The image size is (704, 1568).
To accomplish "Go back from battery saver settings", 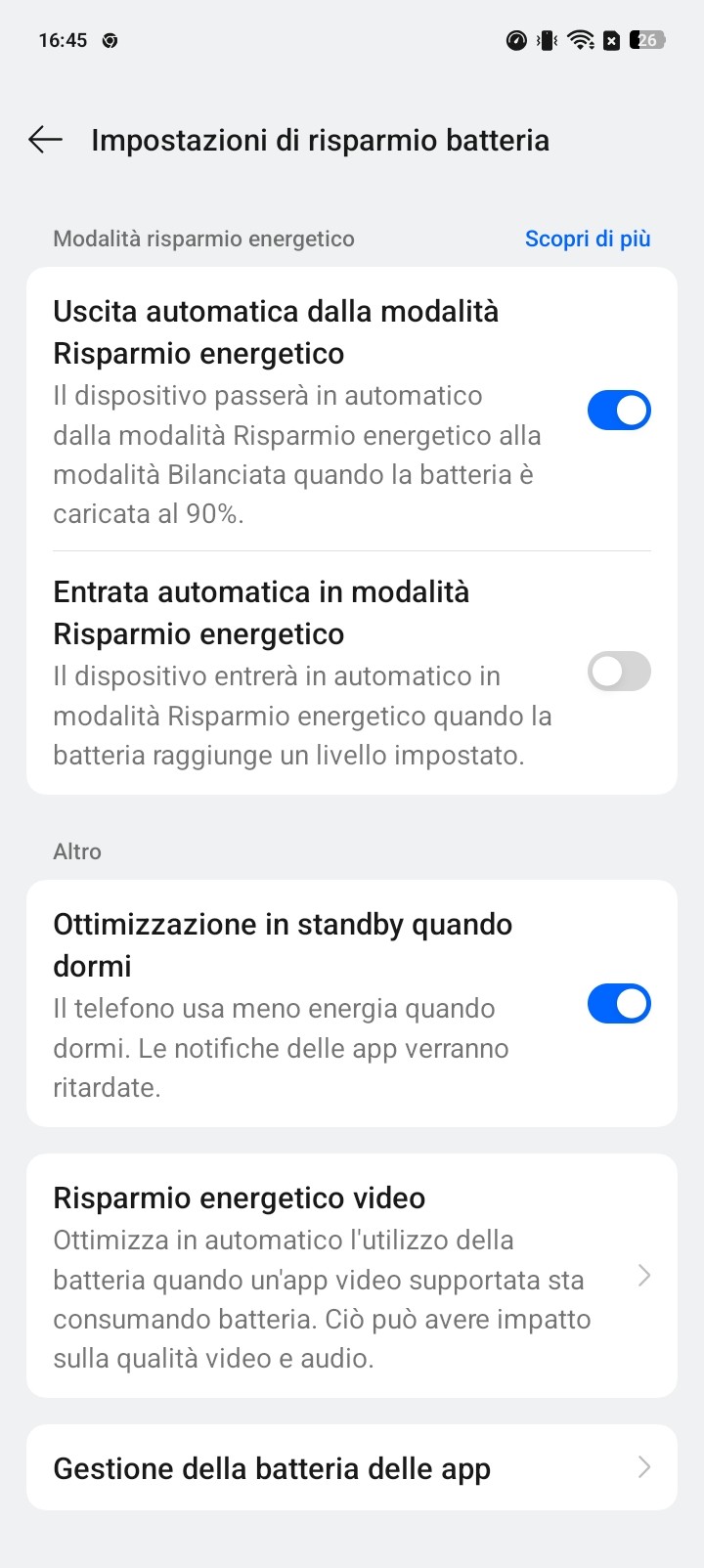I will [x=45, y=140].
